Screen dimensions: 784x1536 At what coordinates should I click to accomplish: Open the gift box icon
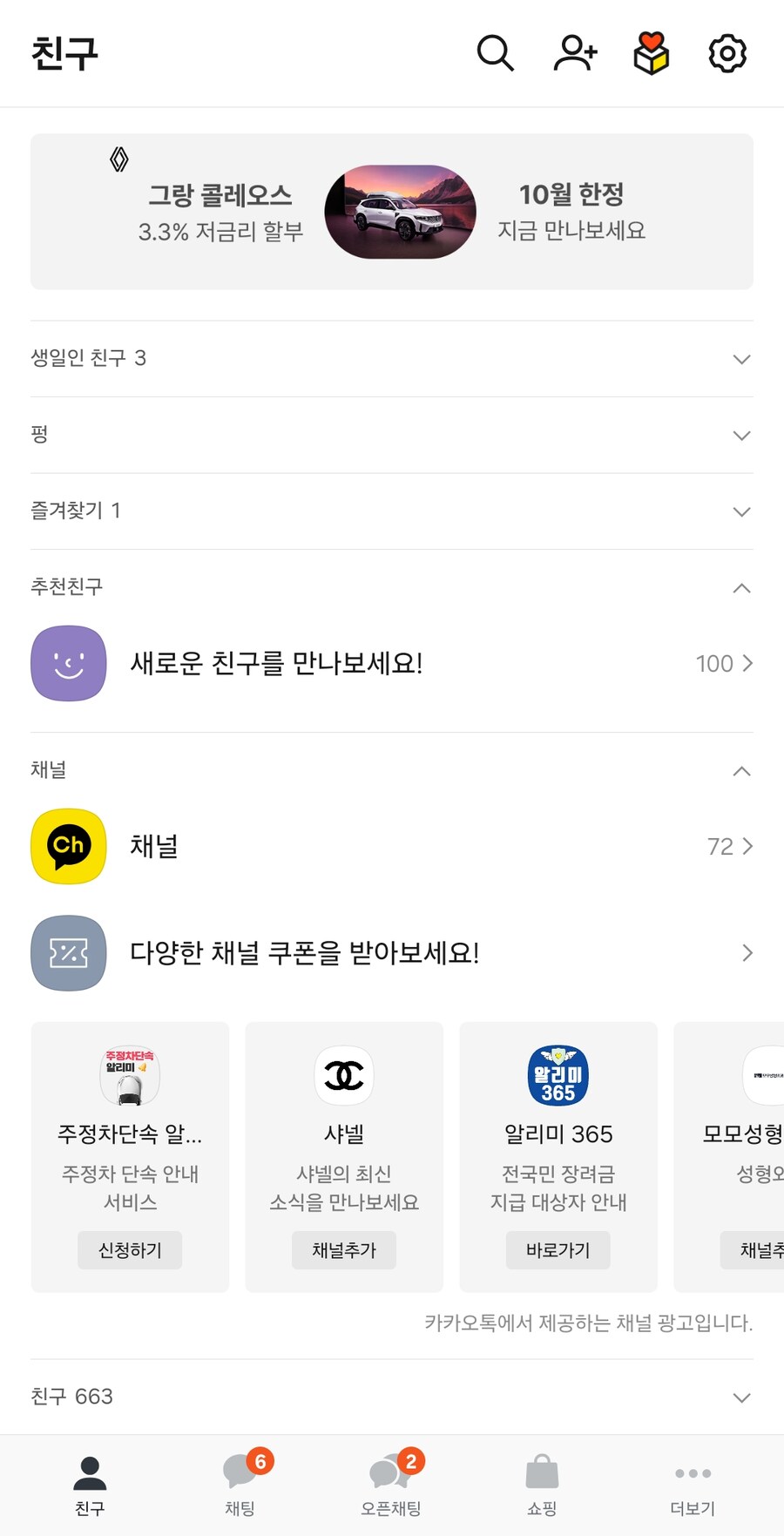pos(651,53)
